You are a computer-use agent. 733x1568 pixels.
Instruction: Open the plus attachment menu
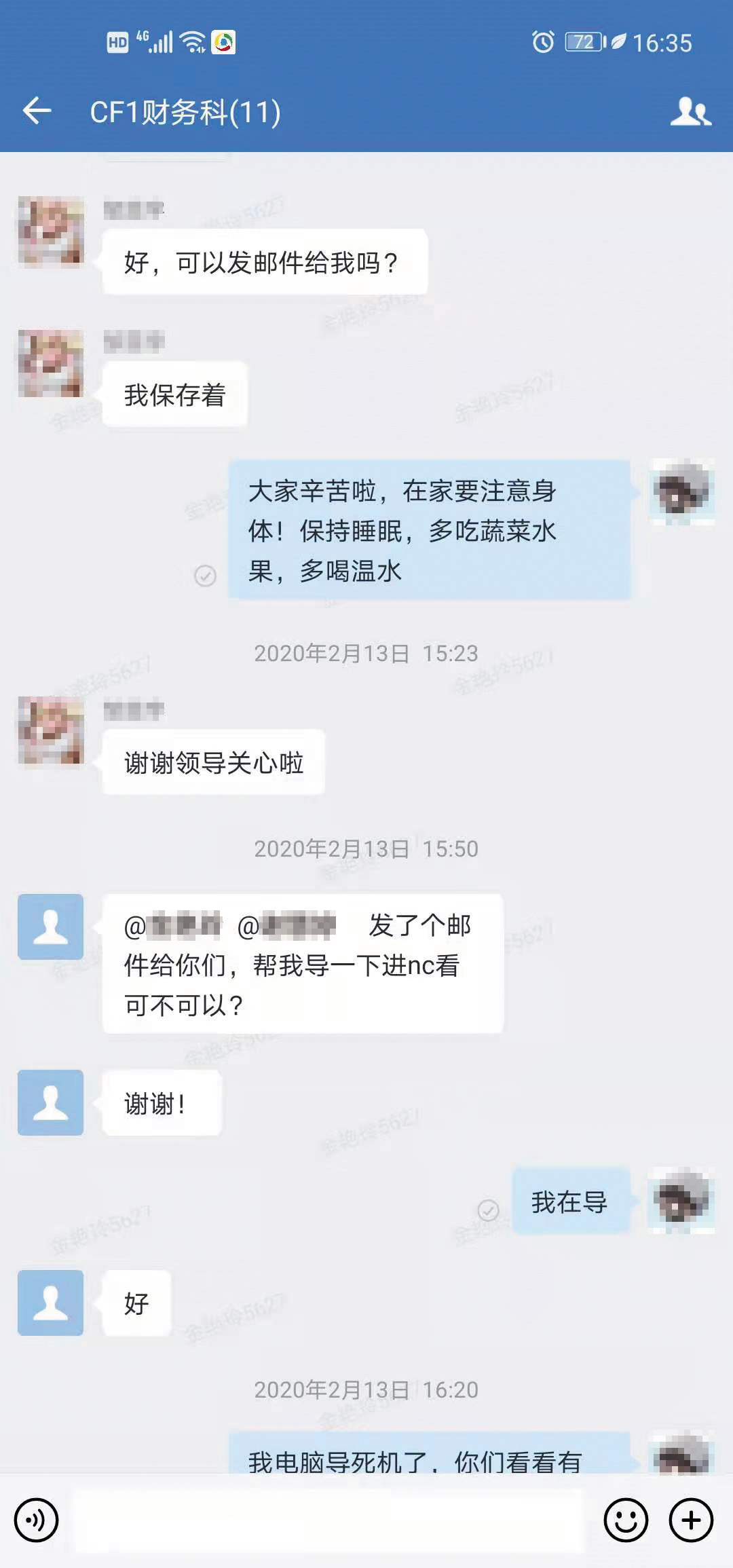(x=691, y=1520)
